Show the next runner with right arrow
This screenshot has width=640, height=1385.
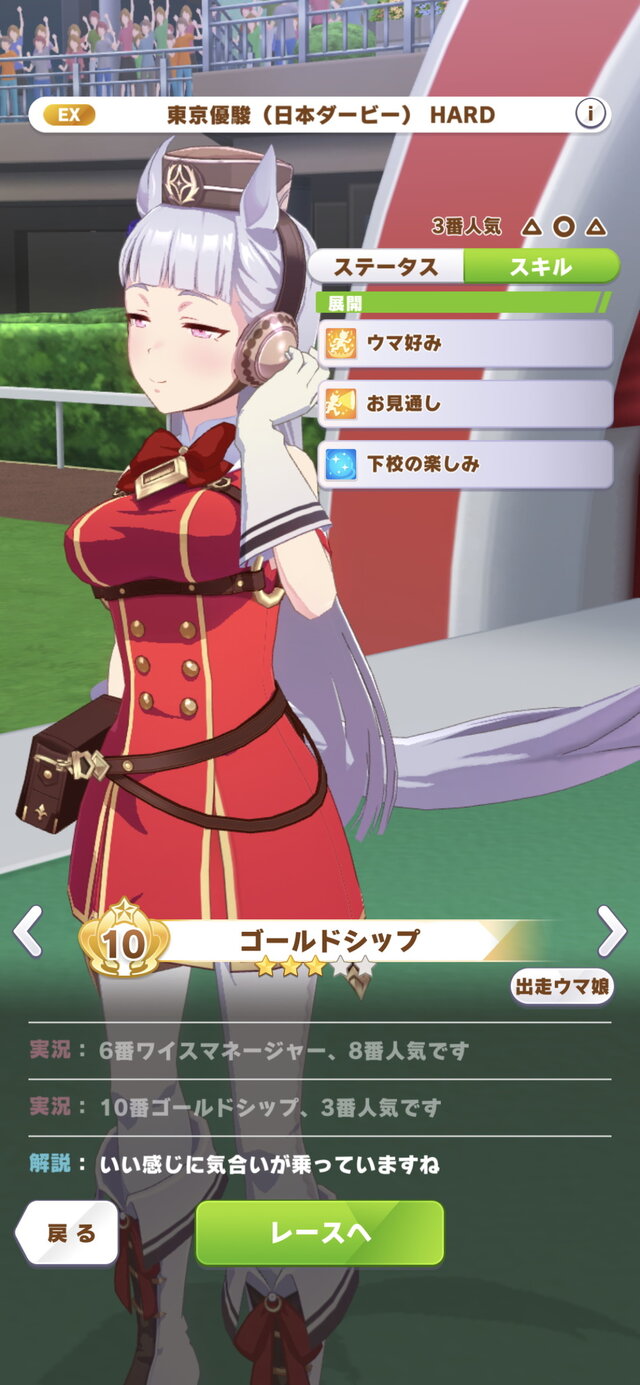pyautogui.click(x=611, y=932)
